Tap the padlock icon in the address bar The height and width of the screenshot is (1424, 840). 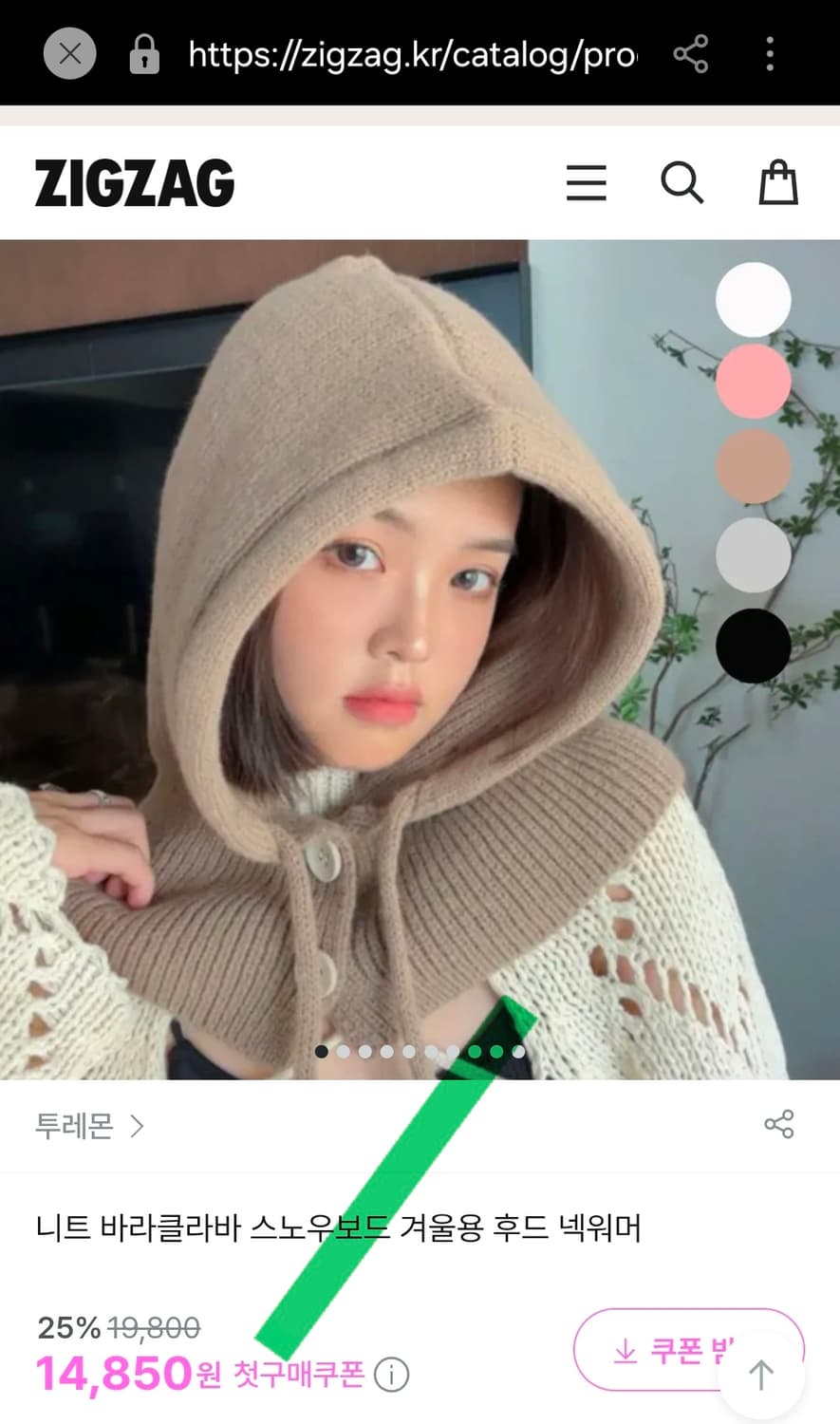coord(144,54)
